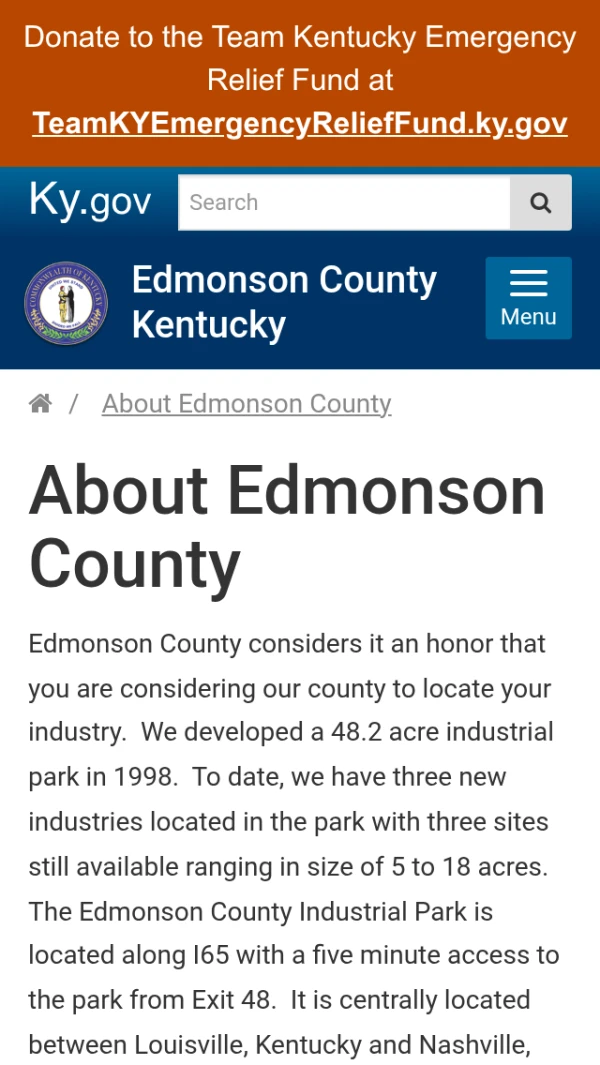Image resolution: width=600 pixels, height=1065 pixels.
Task: Open the TeamKYEmergencyReliefFund.ky.gov link
Action: tap(300, 123)
